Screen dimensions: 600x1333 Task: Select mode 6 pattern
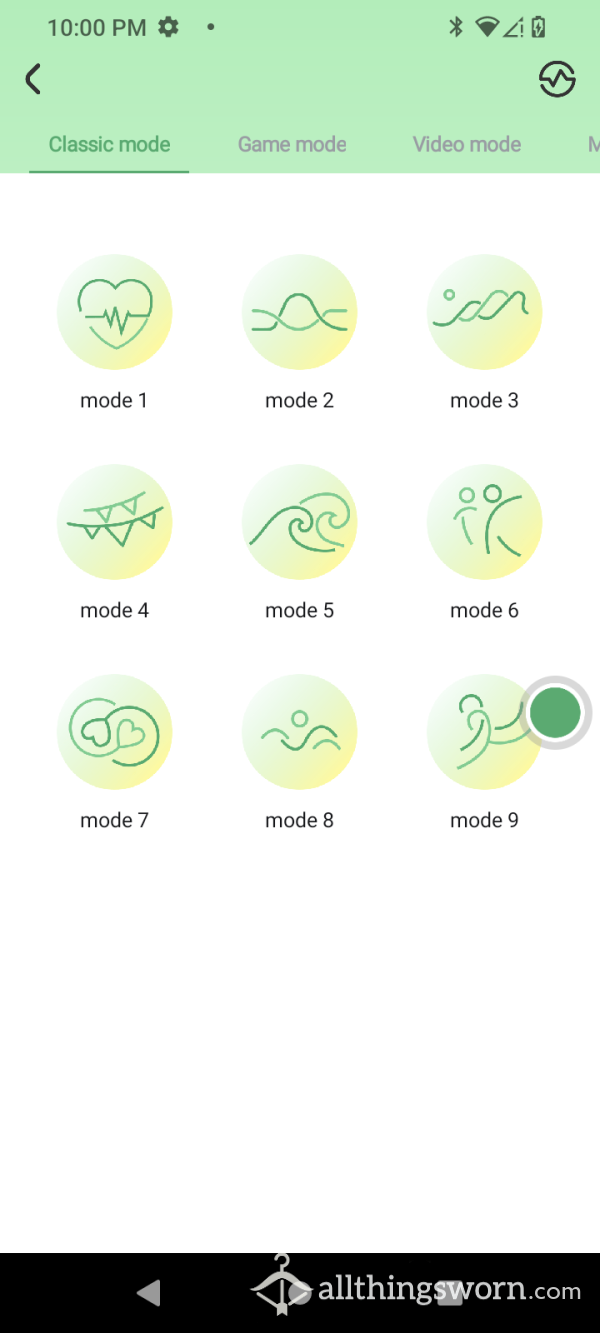click(484, 522)
